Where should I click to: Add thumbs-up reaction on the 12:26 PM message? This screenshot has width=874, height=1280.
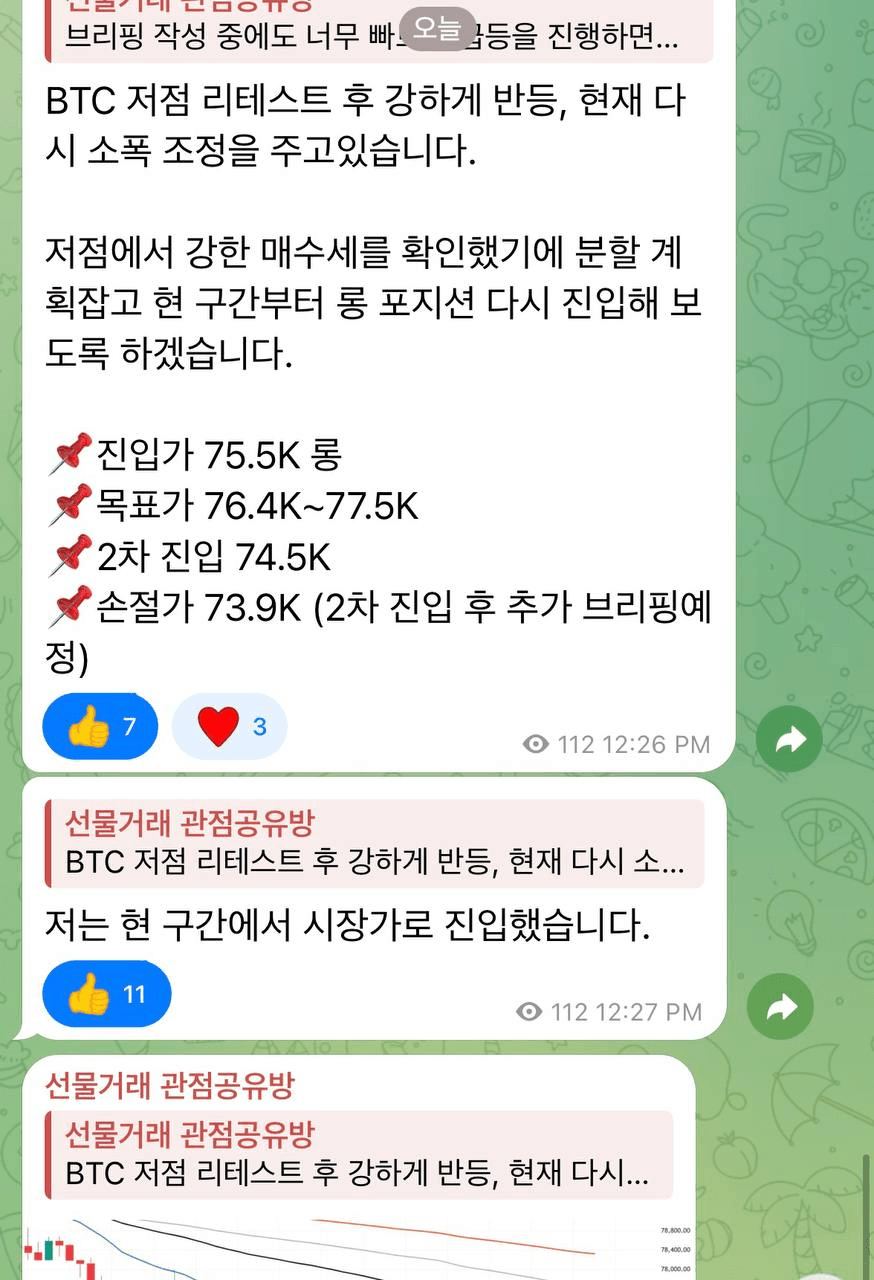pos(100,726)
